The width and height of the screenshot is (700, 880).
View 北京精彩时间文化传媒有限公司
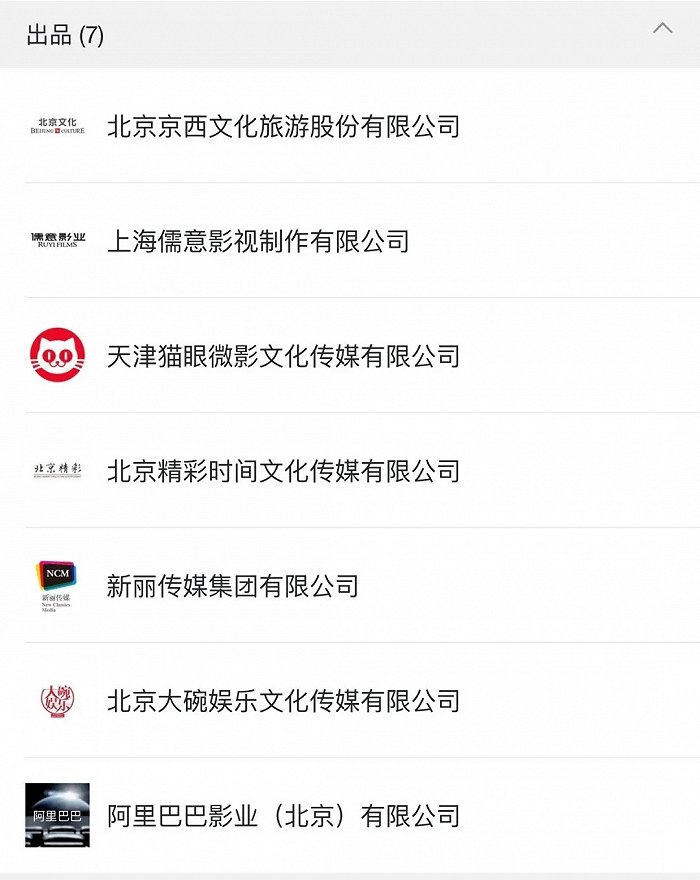283,471
